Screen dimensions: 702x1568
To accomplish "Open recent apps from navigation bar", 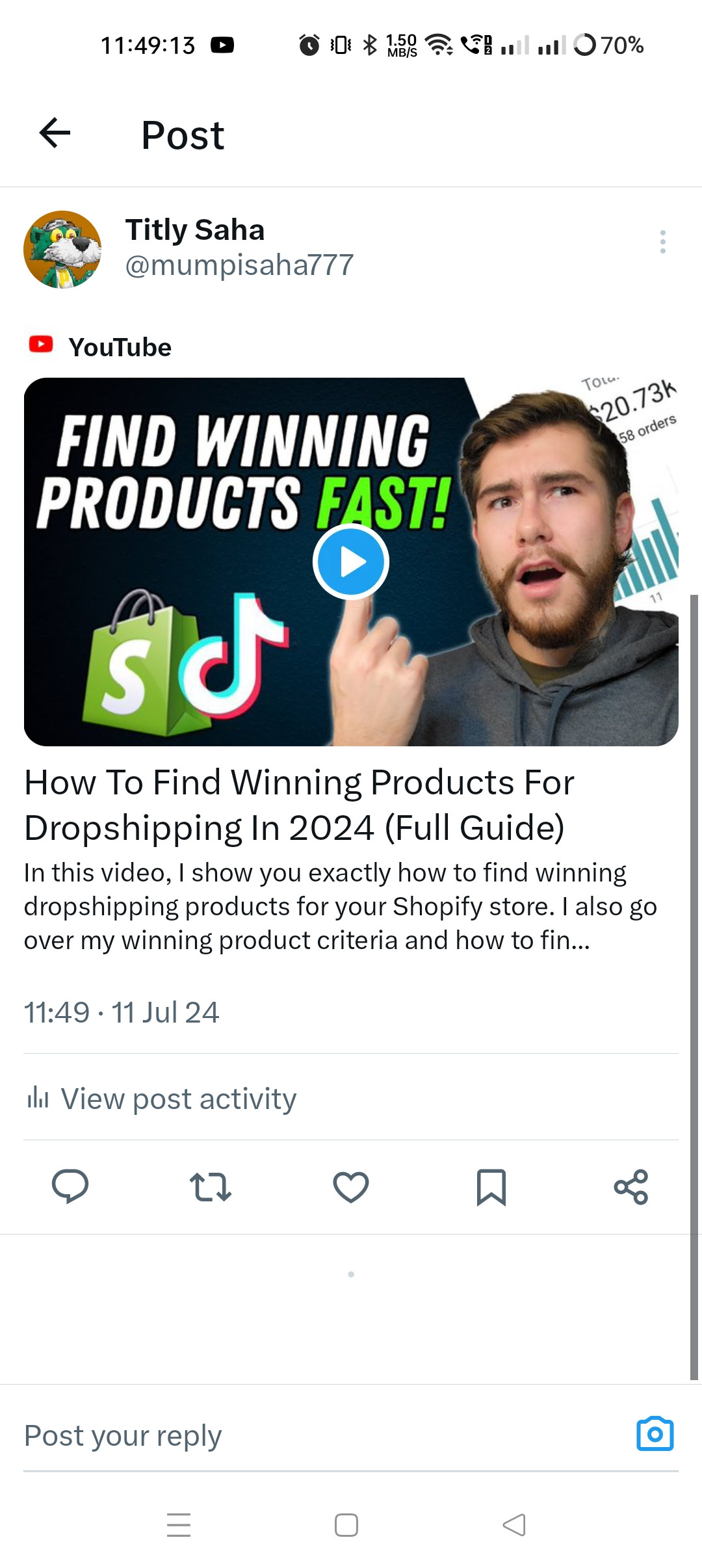I will click(x=179, y=1524).
